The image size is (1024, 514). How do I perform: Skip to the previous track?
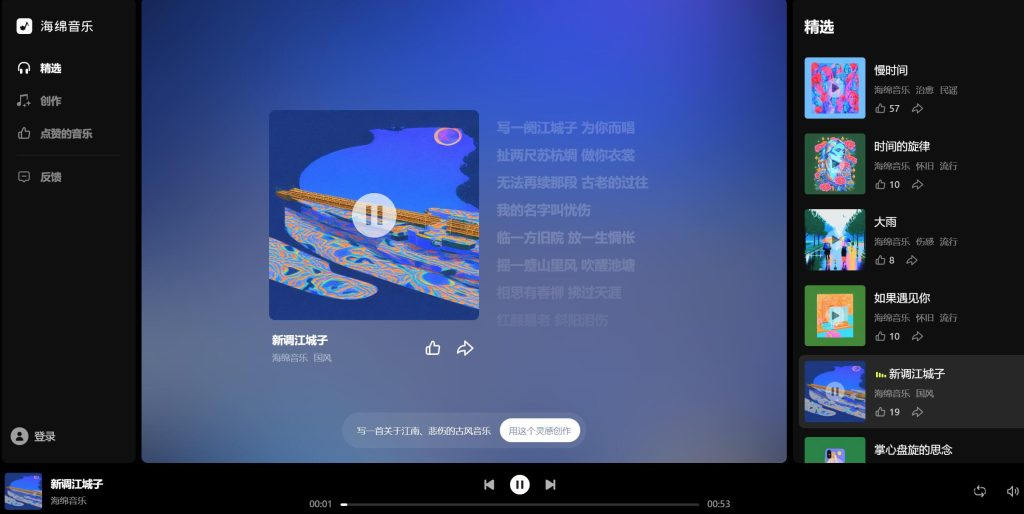point(489,485)
